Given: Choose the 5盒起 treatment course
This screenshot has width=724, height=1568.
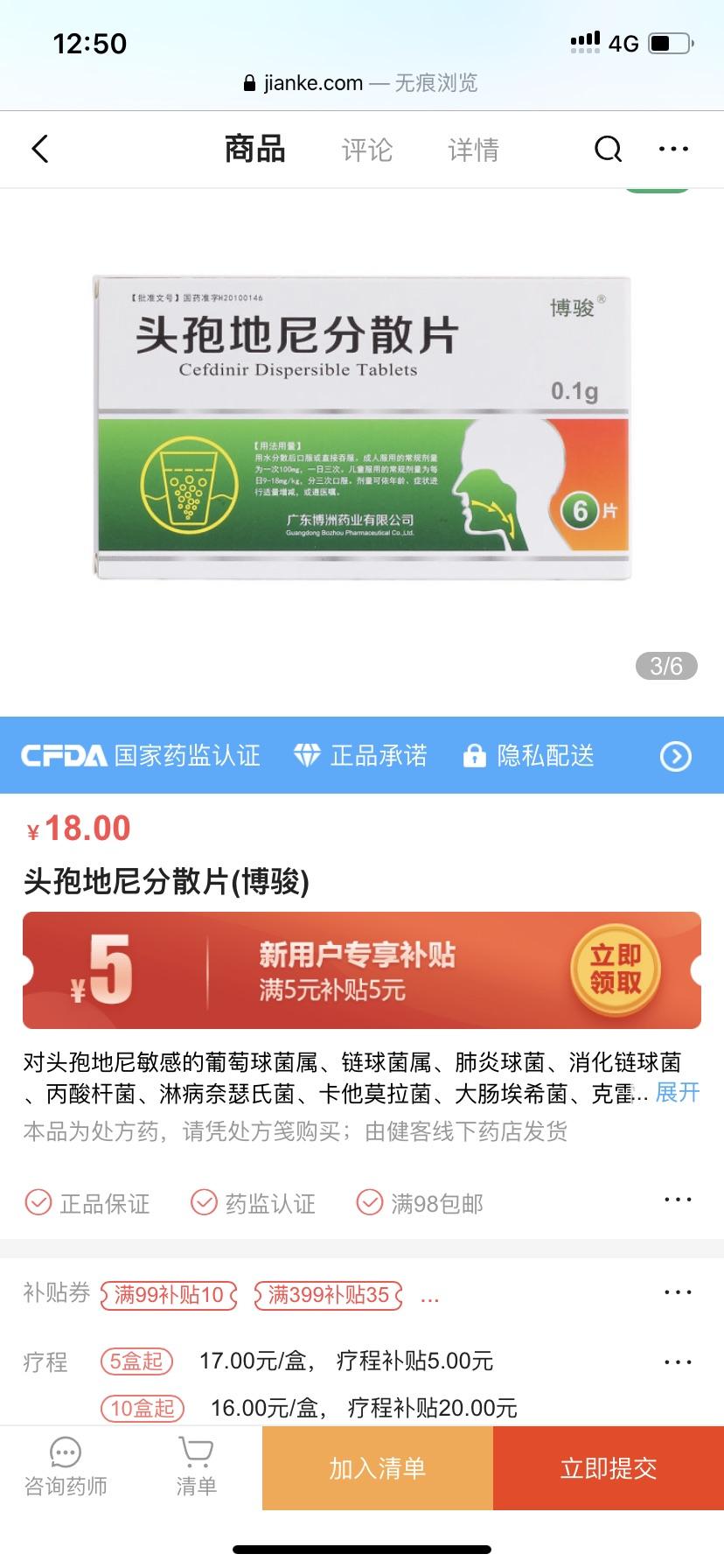Looking at the screenshot, I should pos(136,1361).
